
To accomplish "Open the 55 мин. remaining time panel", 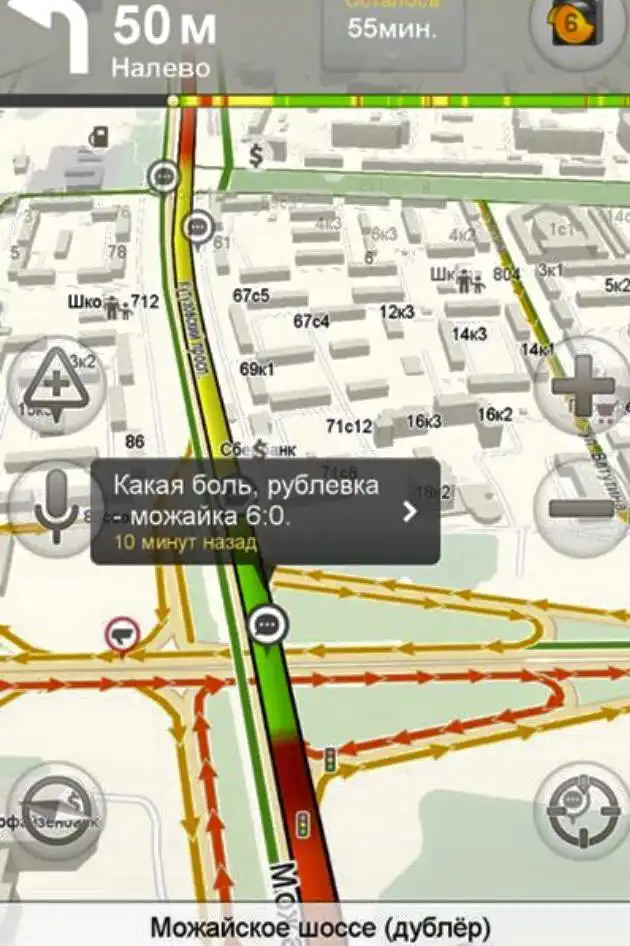I will (392, 27).
